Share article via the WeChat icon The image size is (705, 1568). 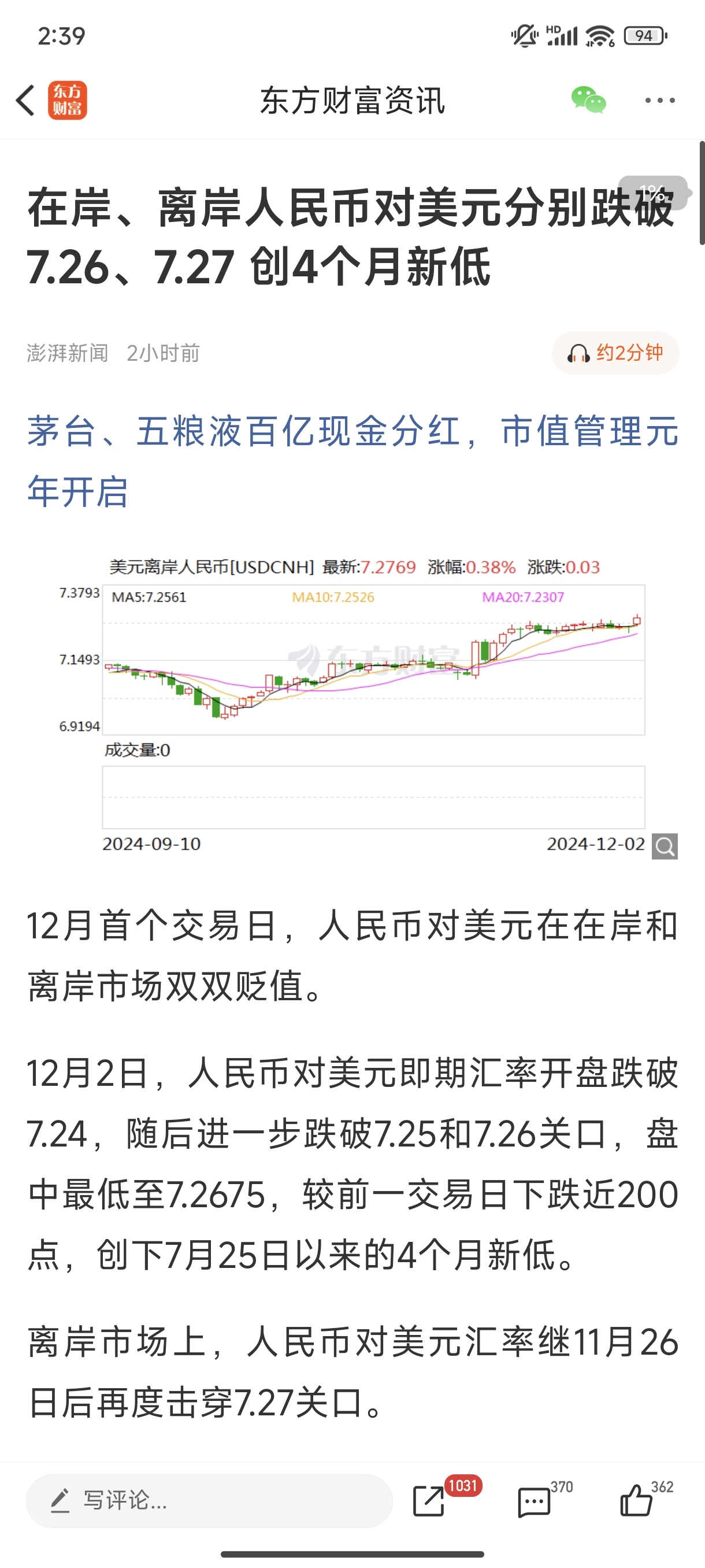(x=588, y=101)
